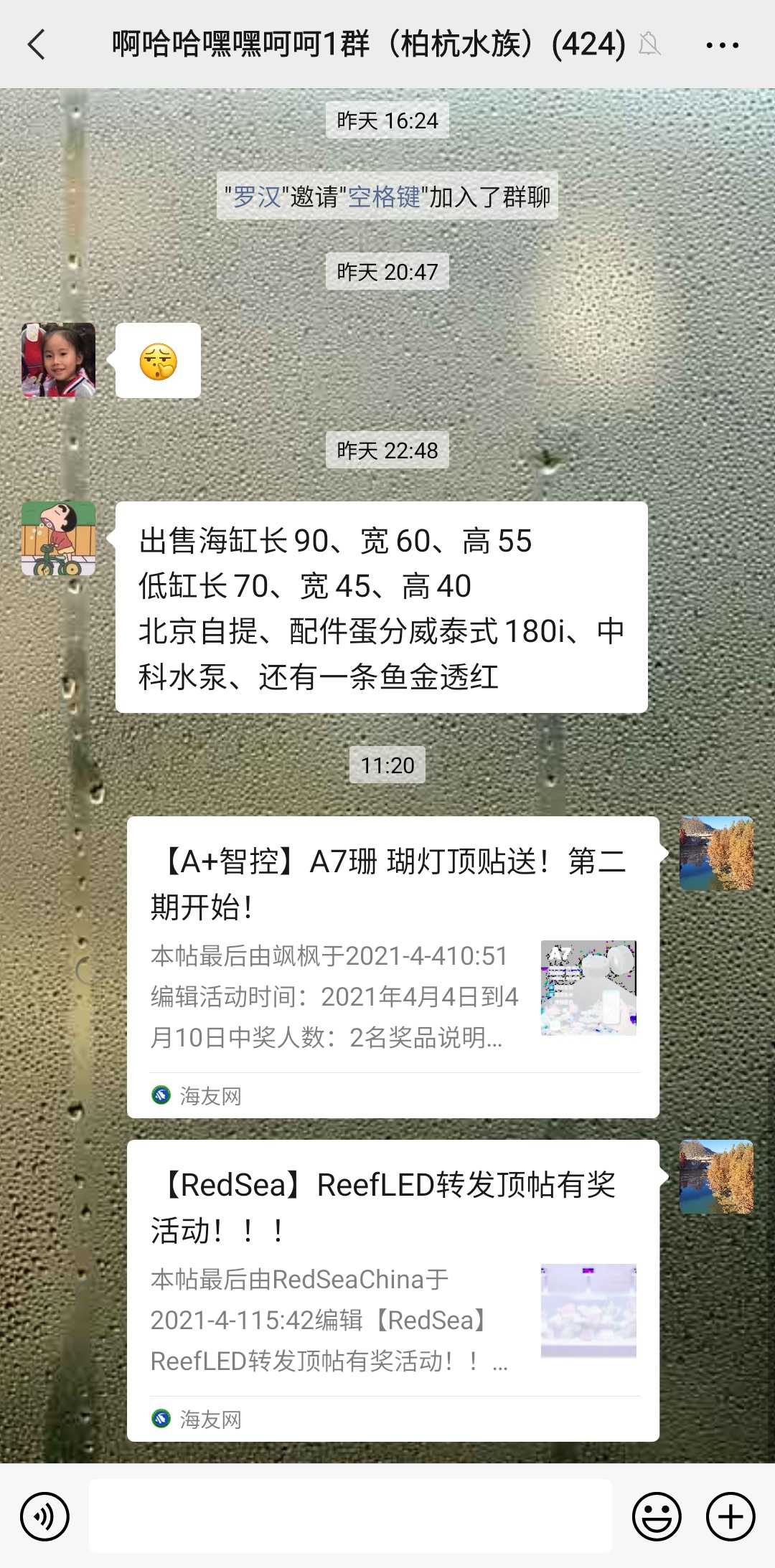
Task: Switch to voice message input
Action: 44,1516
